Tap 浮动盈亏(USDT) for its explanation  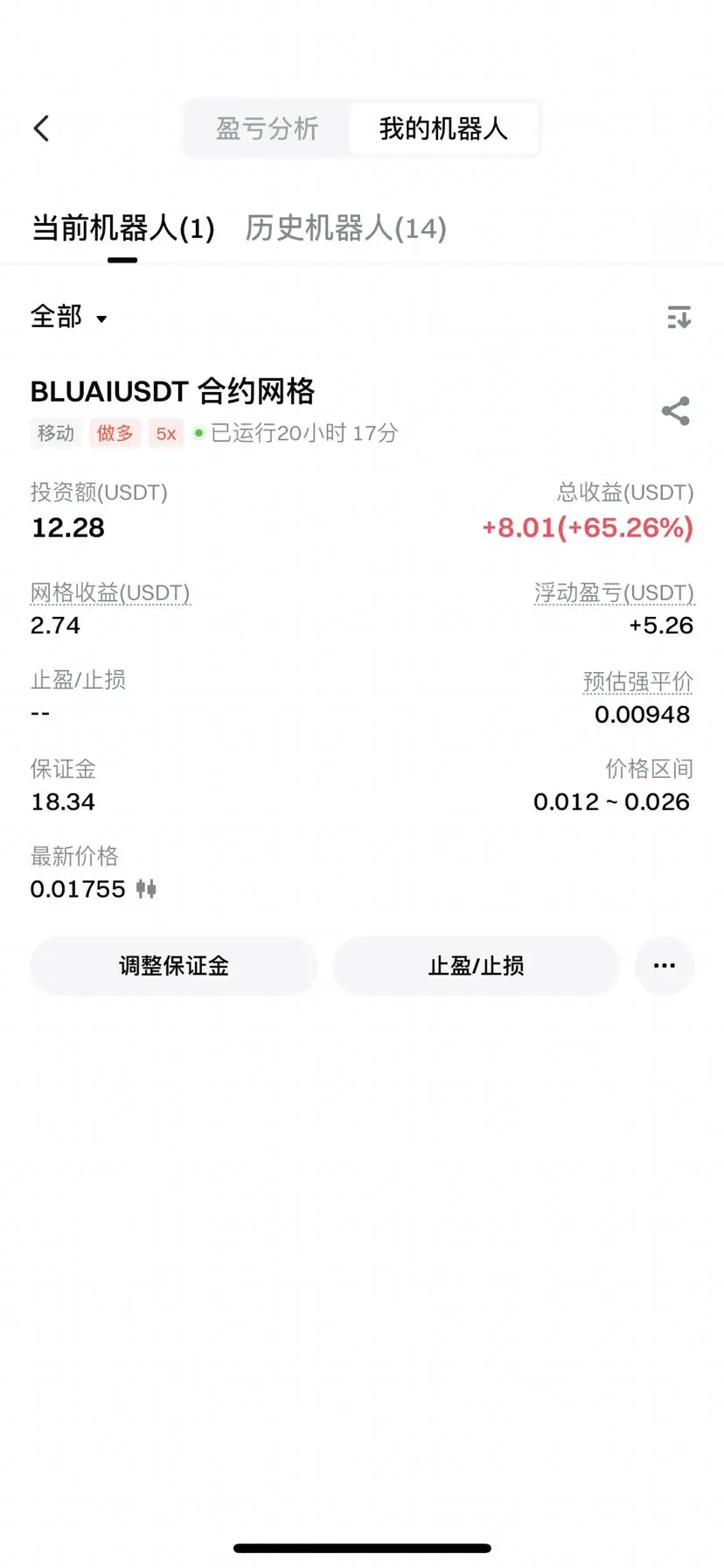(x=614, y=592)
